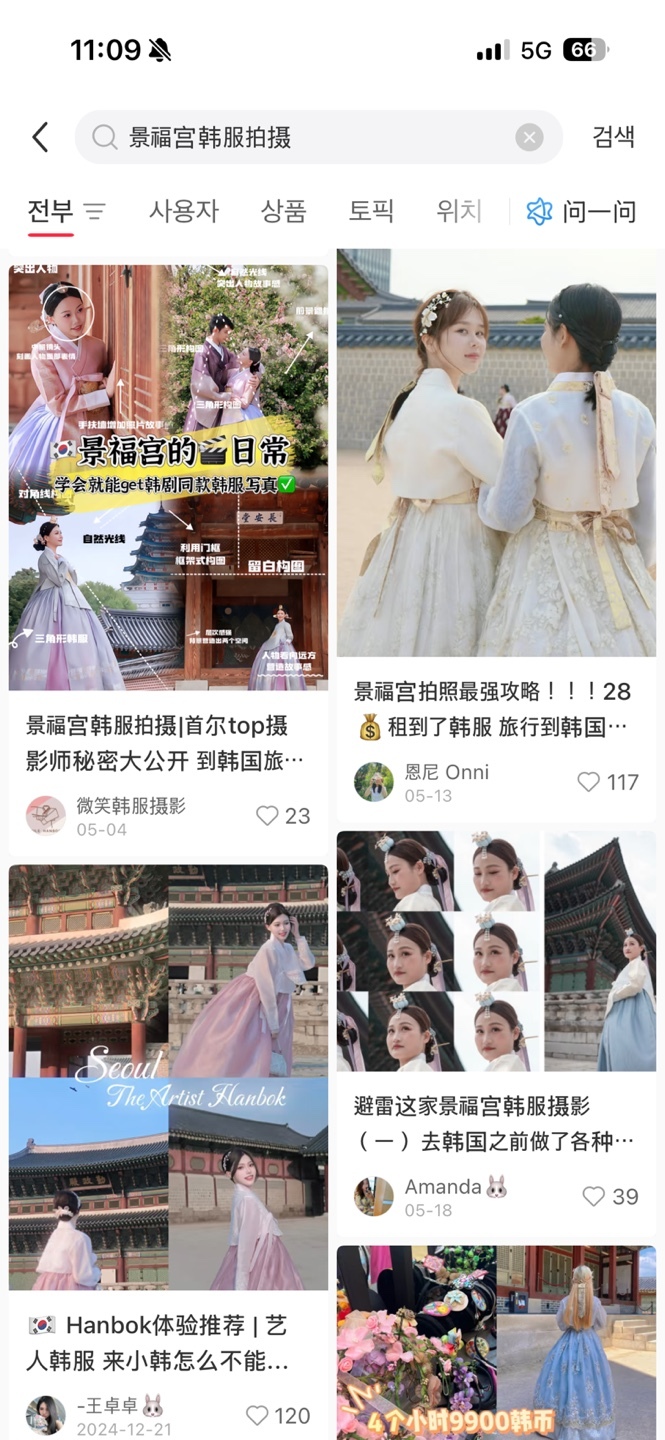Like the post by 微笑韩服摄影

pos(267,815)
